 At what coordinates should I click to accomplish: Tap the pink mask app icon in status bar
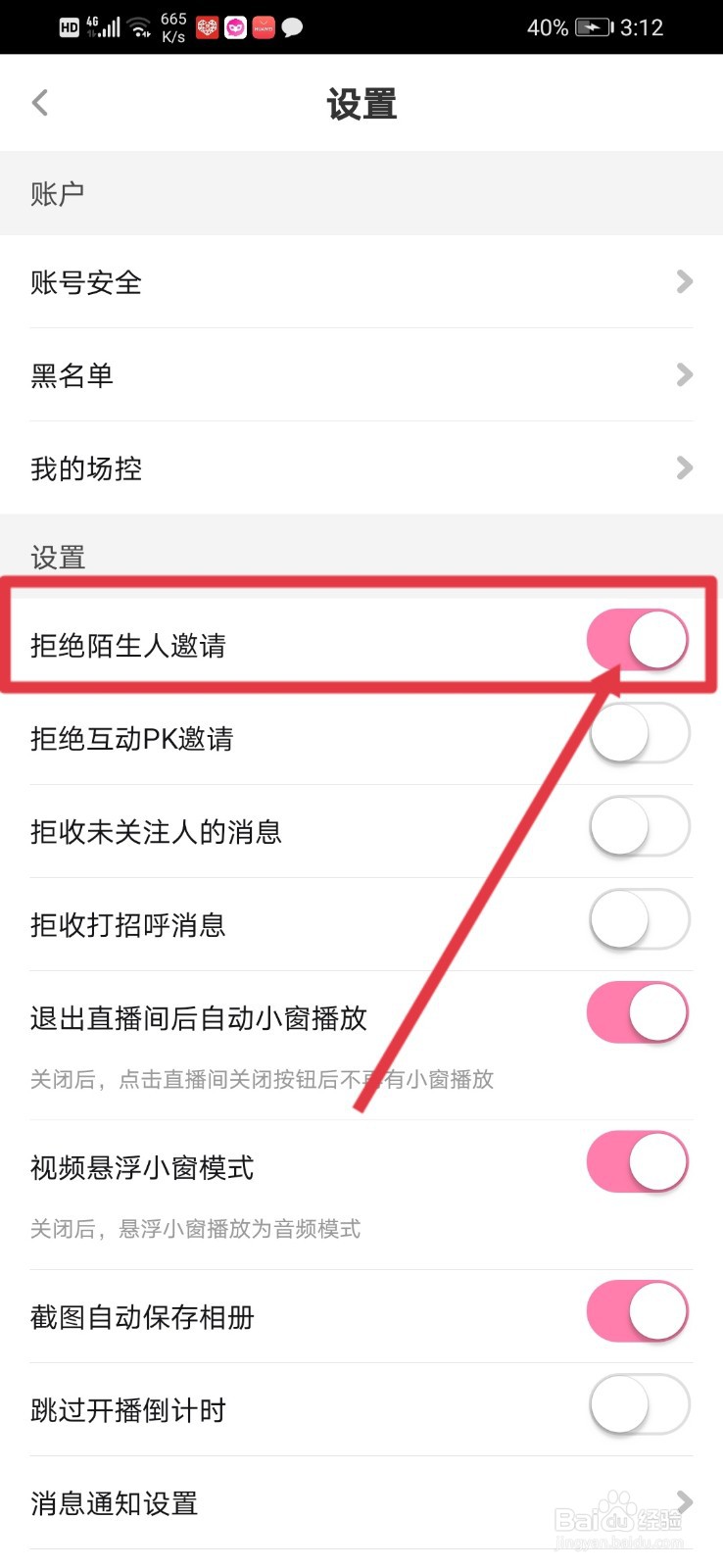click(235, 26)
